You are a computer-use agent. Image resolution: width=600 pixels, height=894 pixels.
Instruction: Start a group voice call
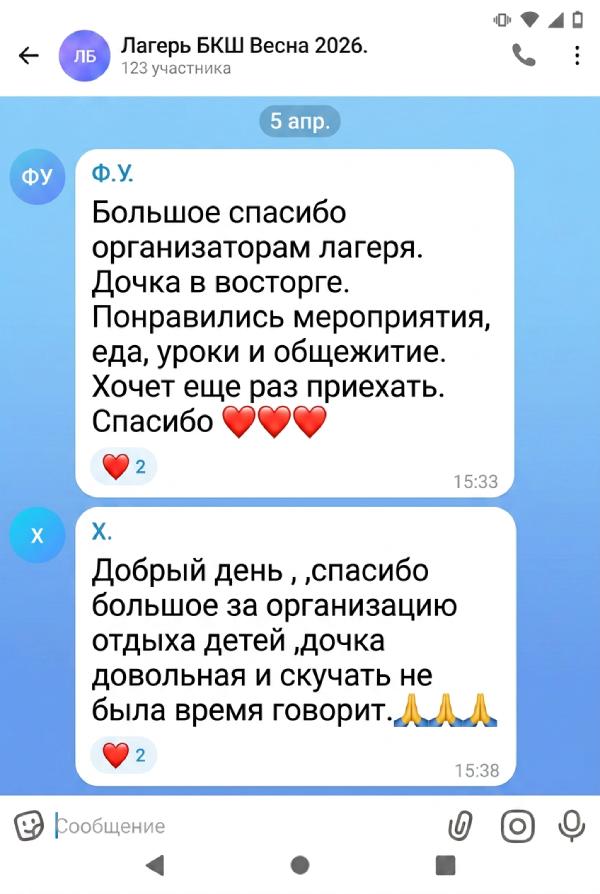[523, 56]
